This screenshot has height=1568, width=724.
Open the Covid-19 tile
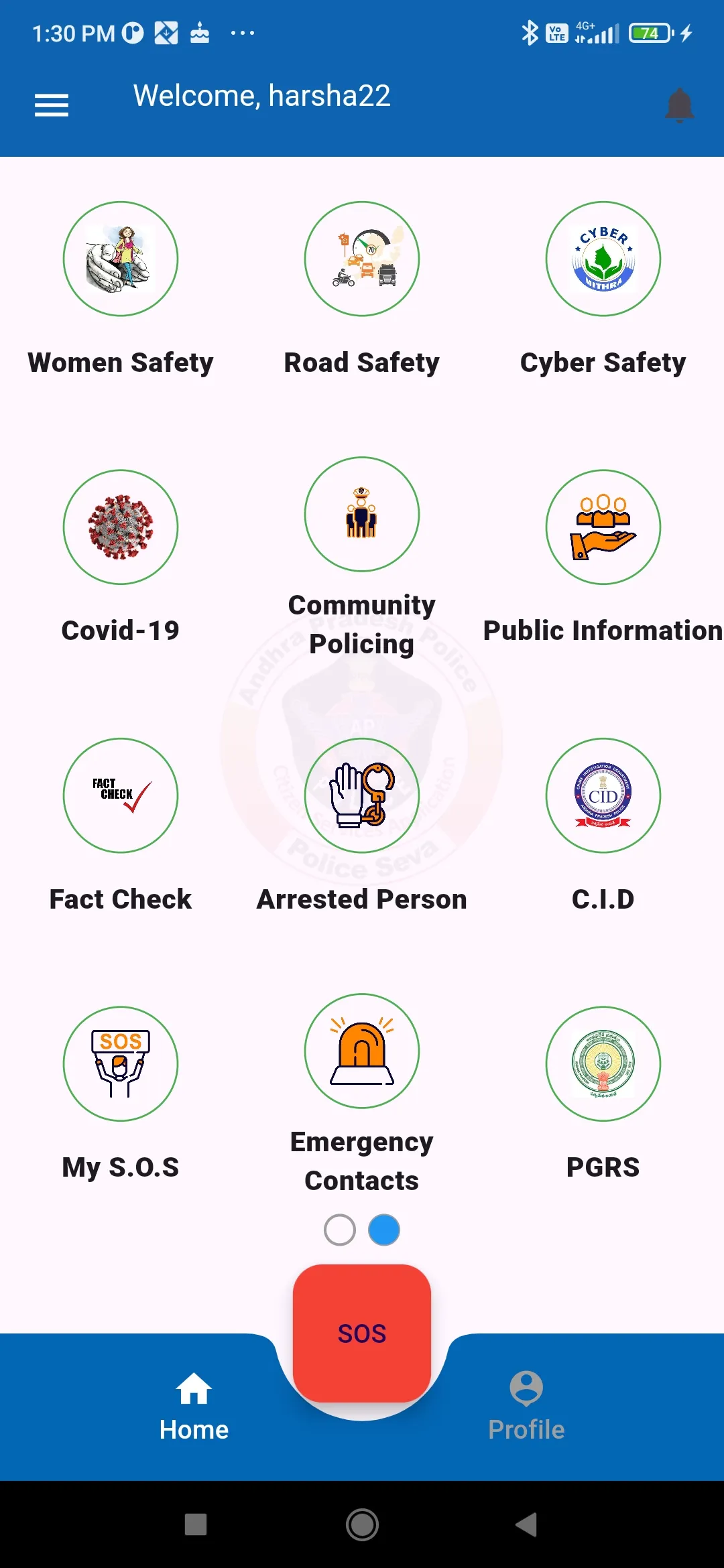click(121, 527)
